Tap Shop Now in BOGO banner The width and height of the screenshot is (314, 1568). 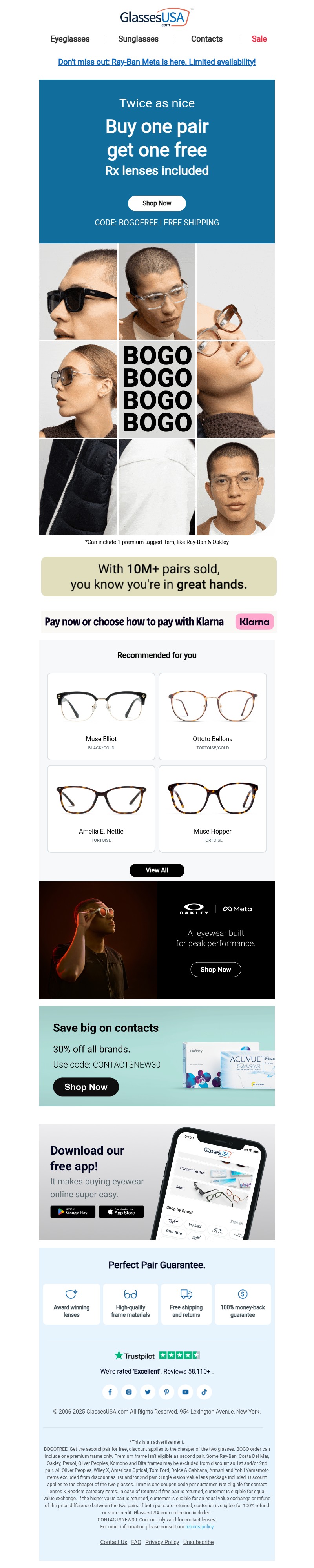(157, 203)
